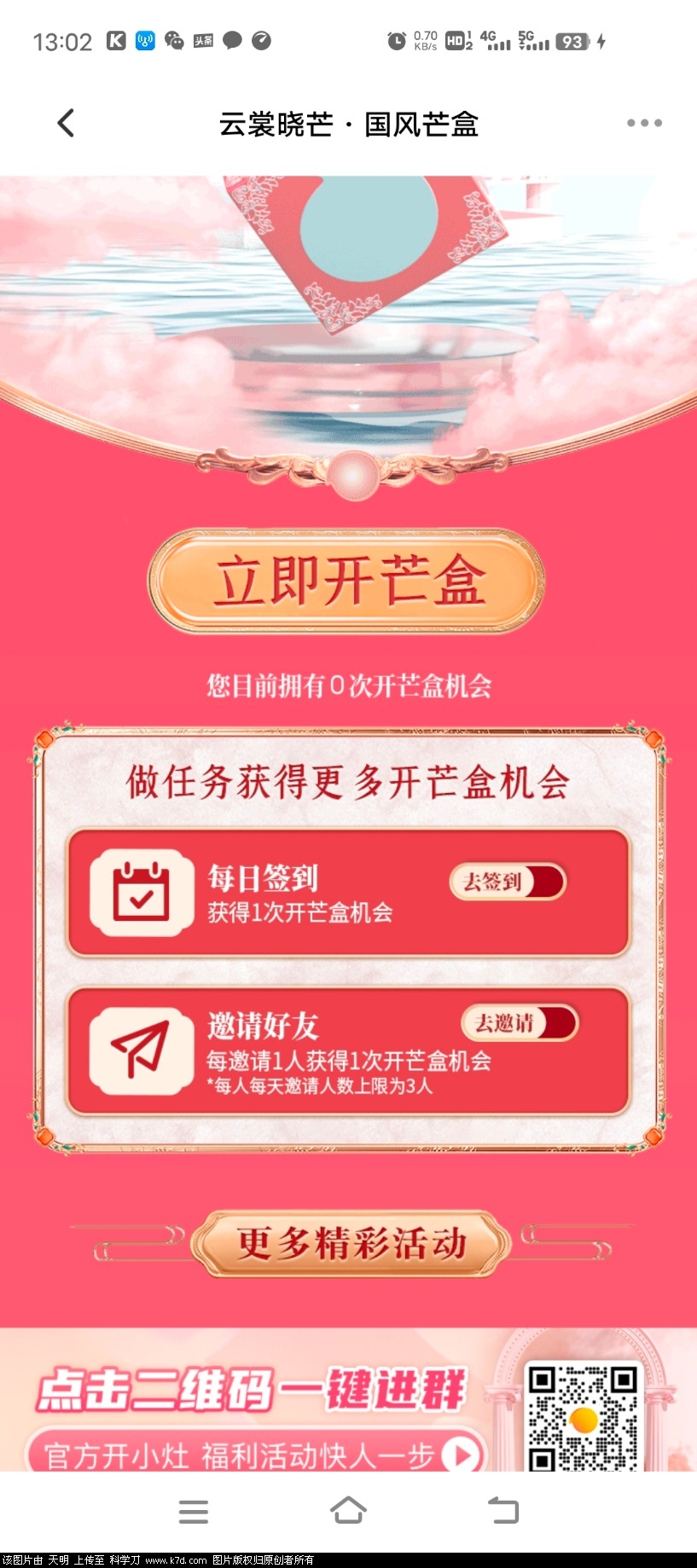Go back using the header arrow
This screenshot has width=697, height=1568.
(x=66, y=124)
